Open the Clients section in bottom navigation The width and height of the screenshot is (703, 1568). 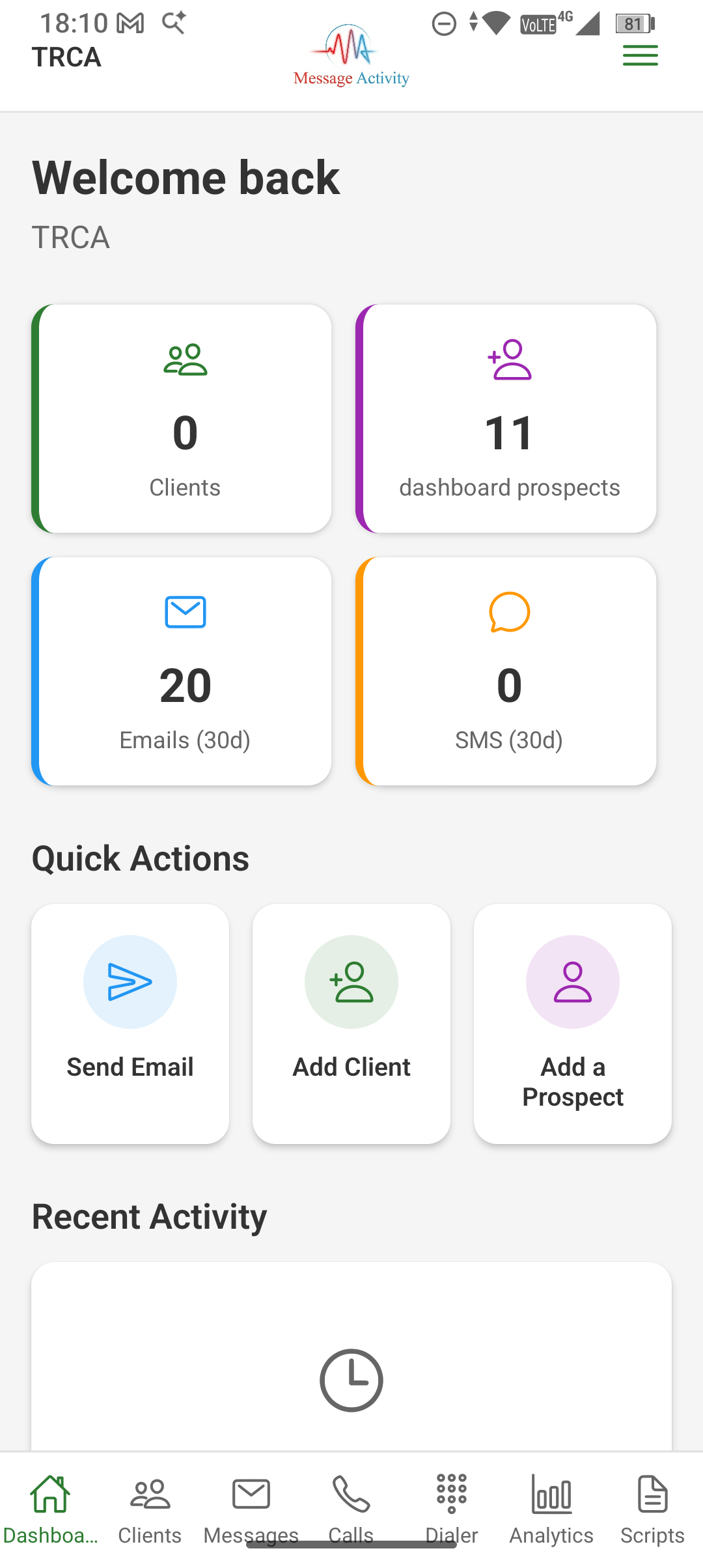point(150,1504)
